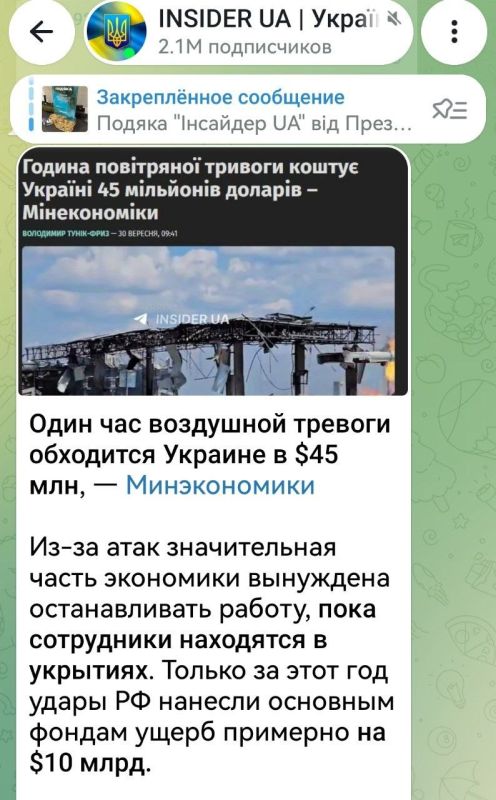Go back using the arrow button
Viewport: 496px width, 800px height.
41,32
